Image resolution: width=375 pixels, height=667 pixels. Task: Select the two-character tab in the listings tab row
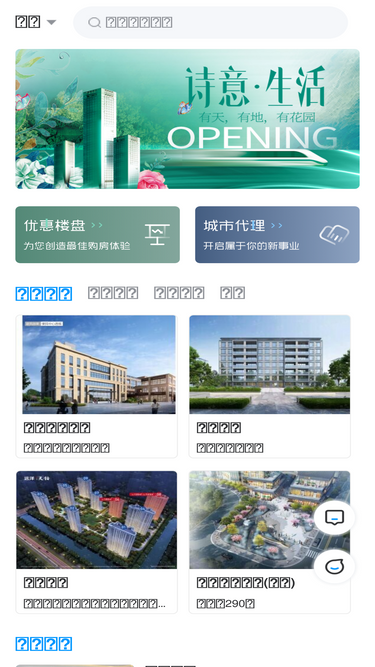232,293
